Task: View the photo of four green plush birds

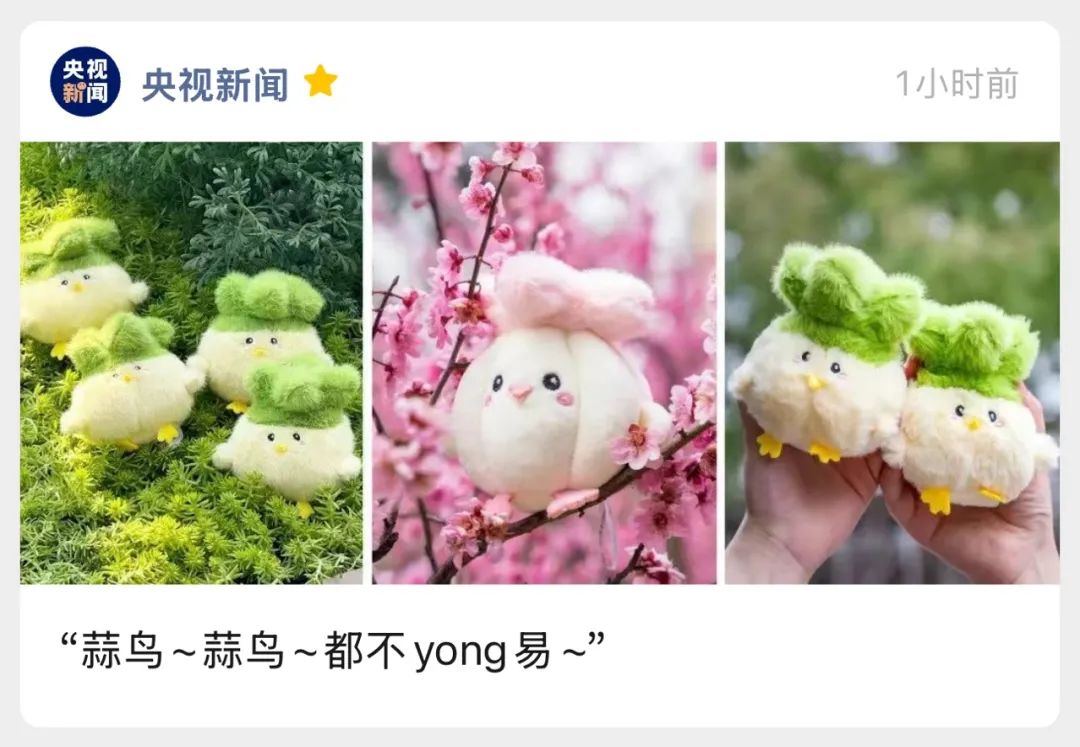Action: (x=191, y=363)
